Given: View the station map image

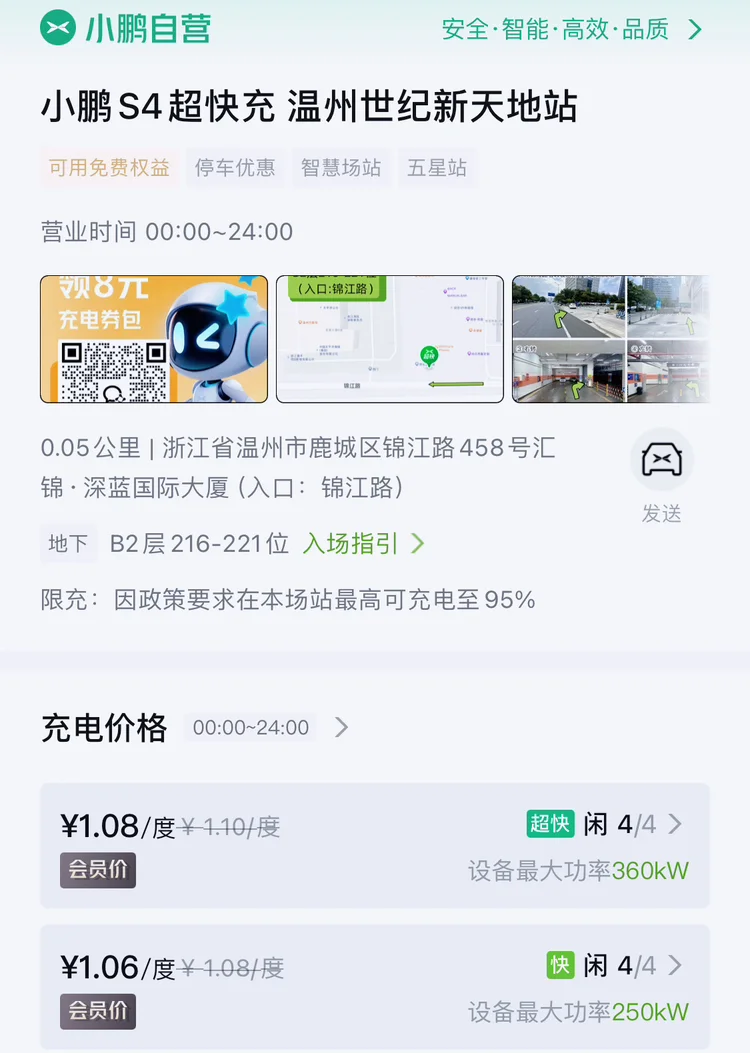Looking at the screenshot, I should click(390, 339).
